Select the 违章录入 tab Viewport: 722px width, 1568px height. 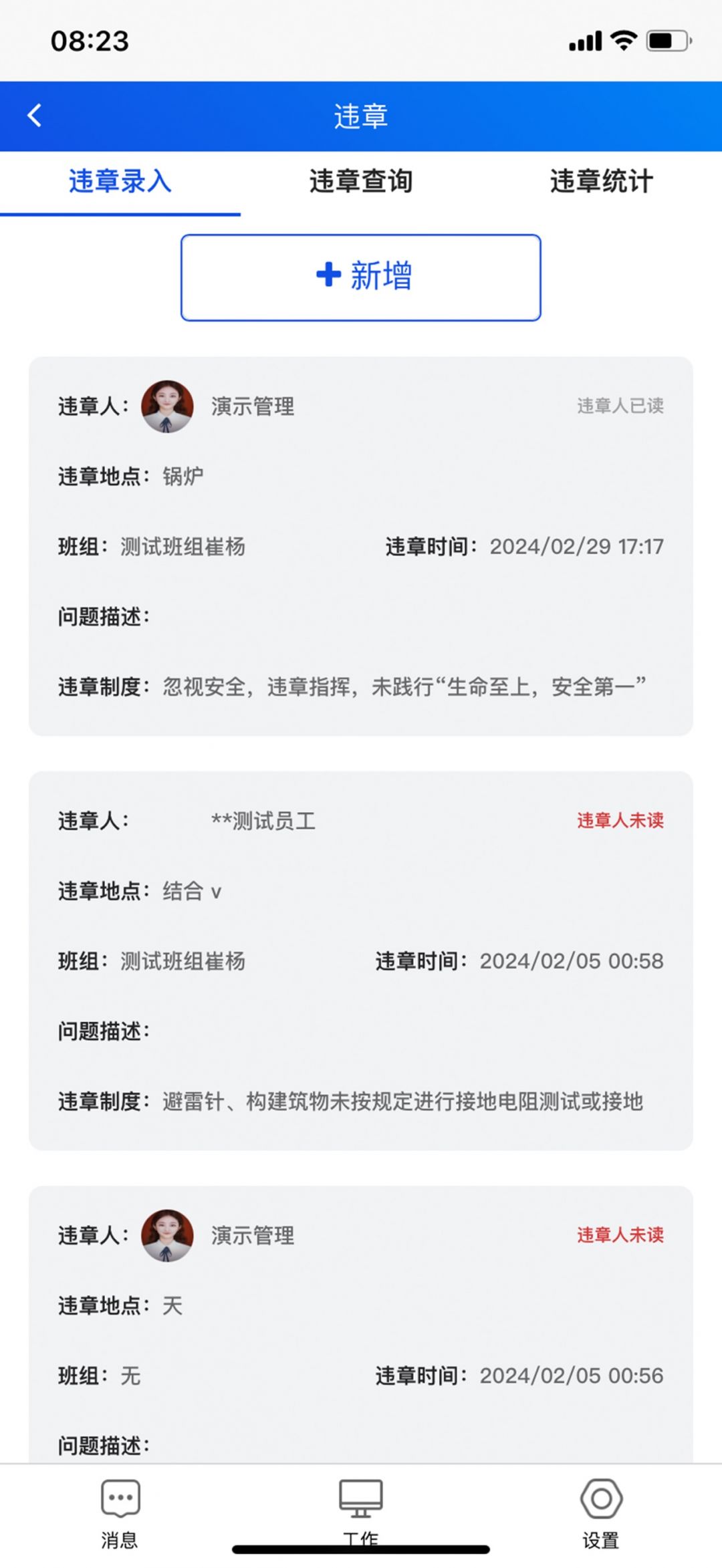(x=120, y=182)
